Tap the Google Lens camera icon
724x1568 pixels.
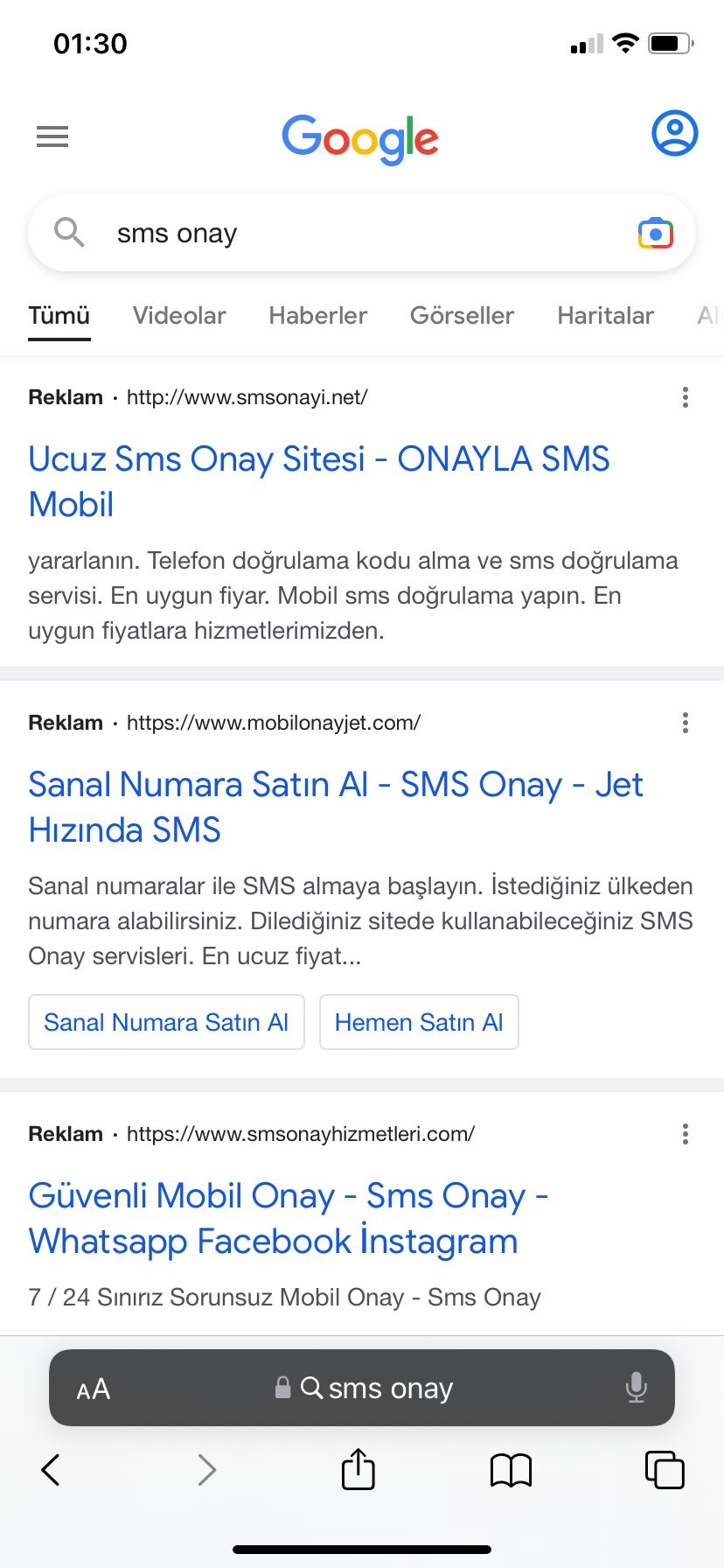pos(656,234)
